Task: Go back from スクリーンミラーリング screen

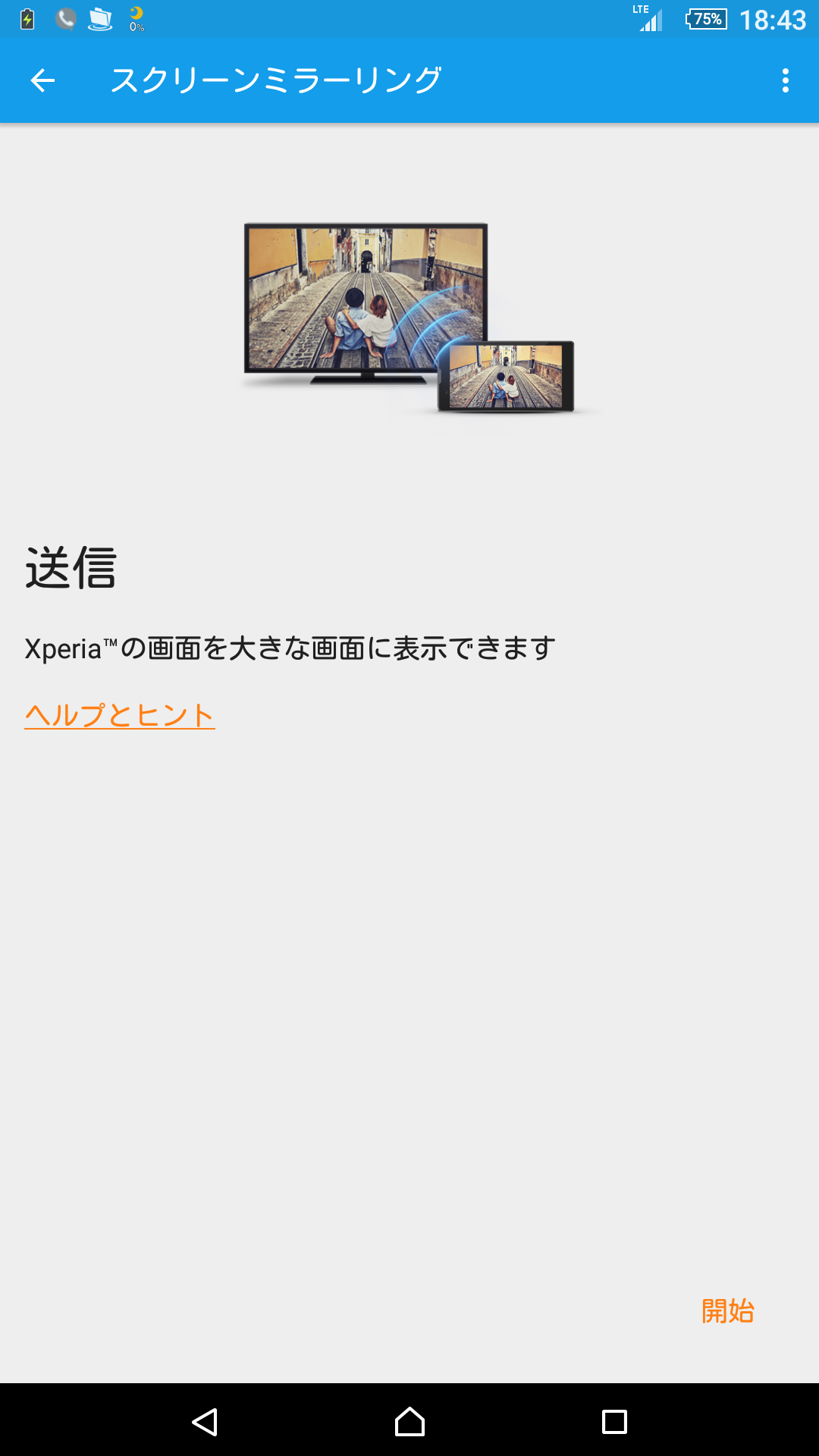Action: (43, 80)
